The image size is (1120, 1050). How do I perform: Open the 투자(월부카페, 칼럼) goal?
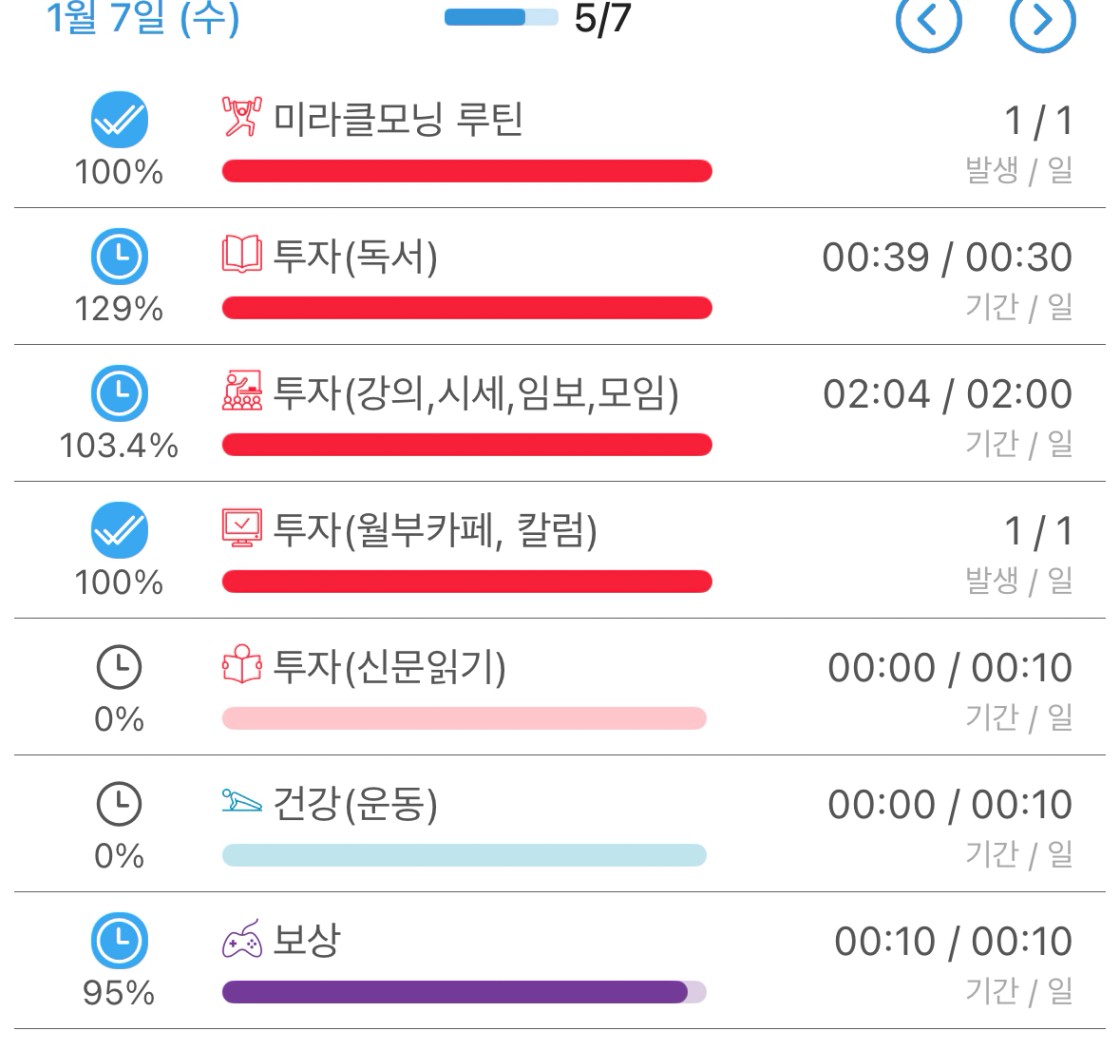(x=434, y=531)
